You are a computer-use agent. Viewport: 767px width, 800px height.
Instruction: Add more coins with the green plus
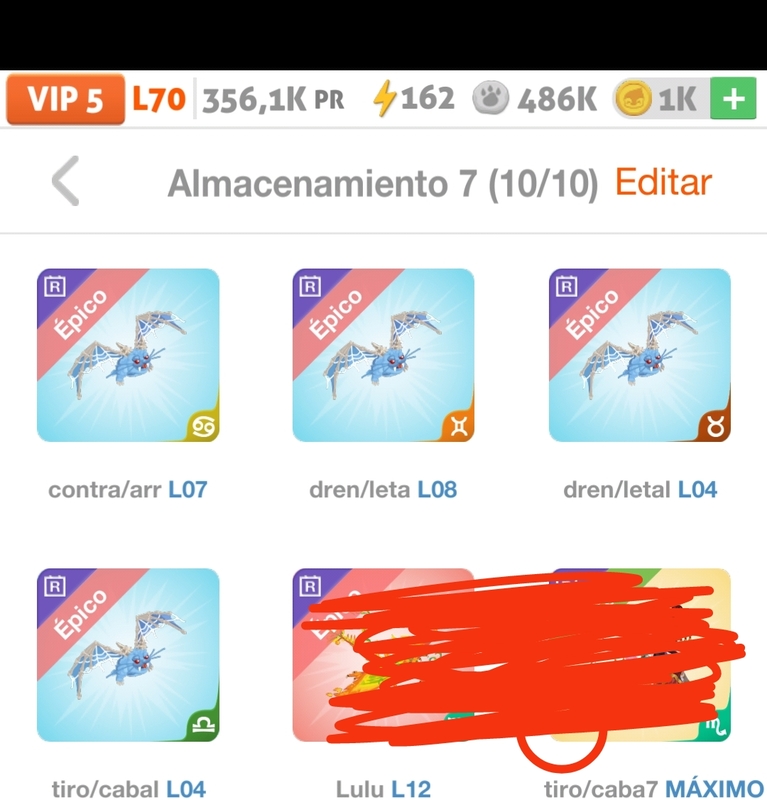click(x=733, y=99)
